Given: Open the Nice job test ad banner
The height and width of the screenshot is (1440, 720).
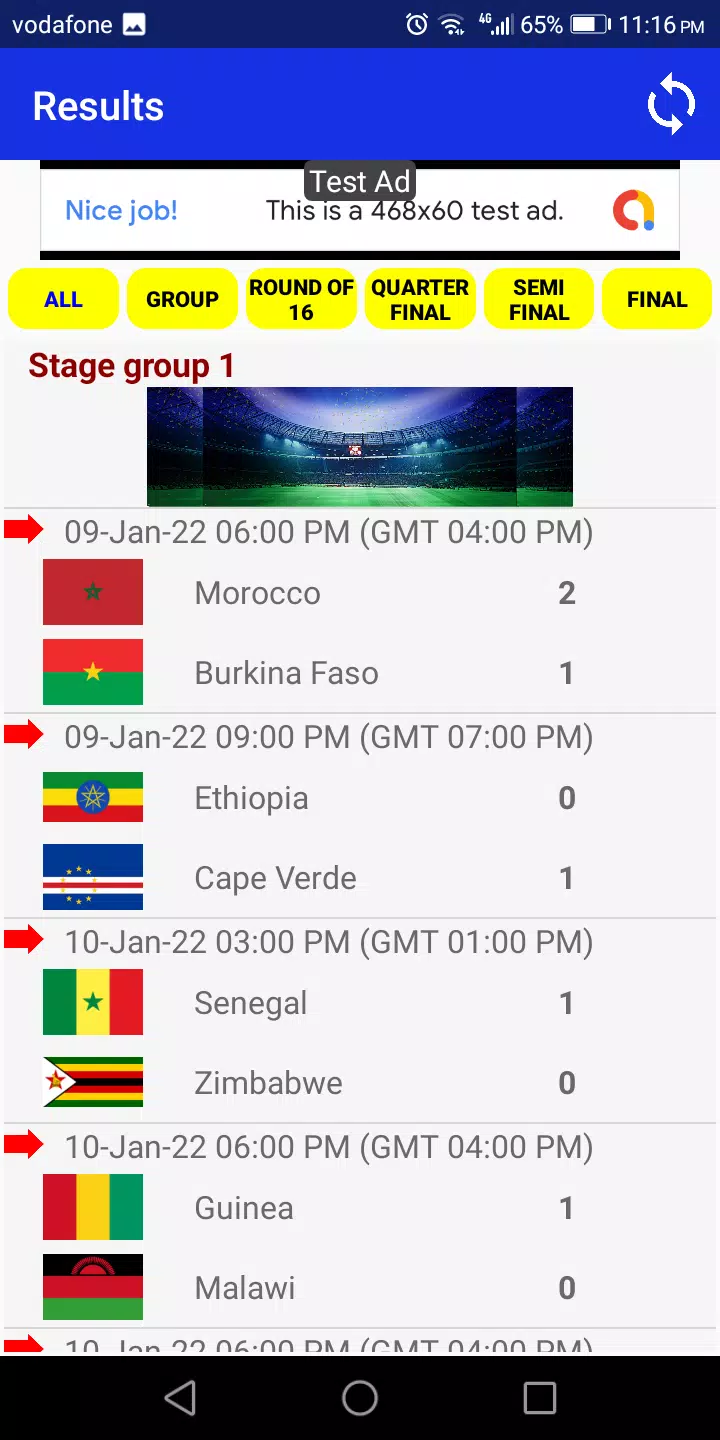Looking at the screenshot, I should 360,211.
